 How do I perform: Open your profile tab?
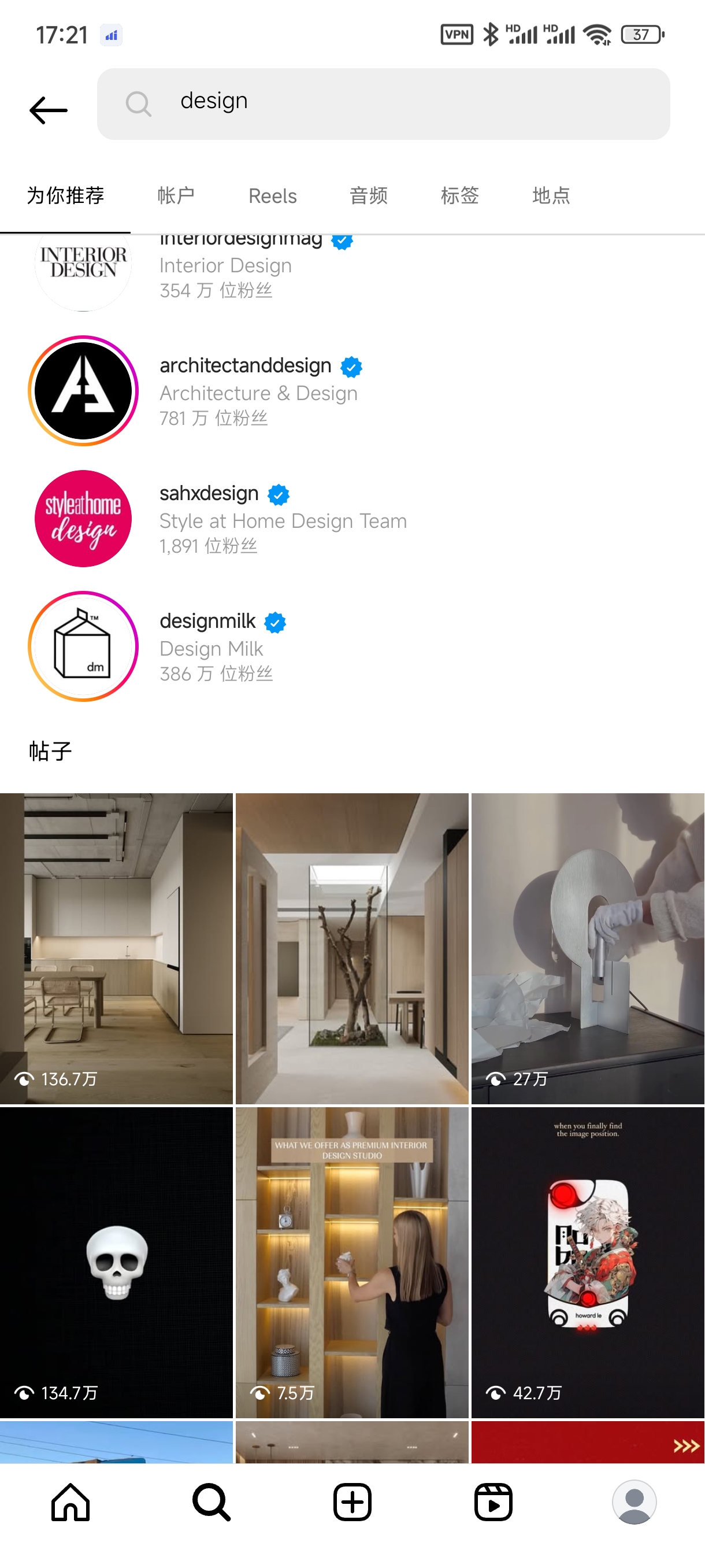(x=634, y=1502)
